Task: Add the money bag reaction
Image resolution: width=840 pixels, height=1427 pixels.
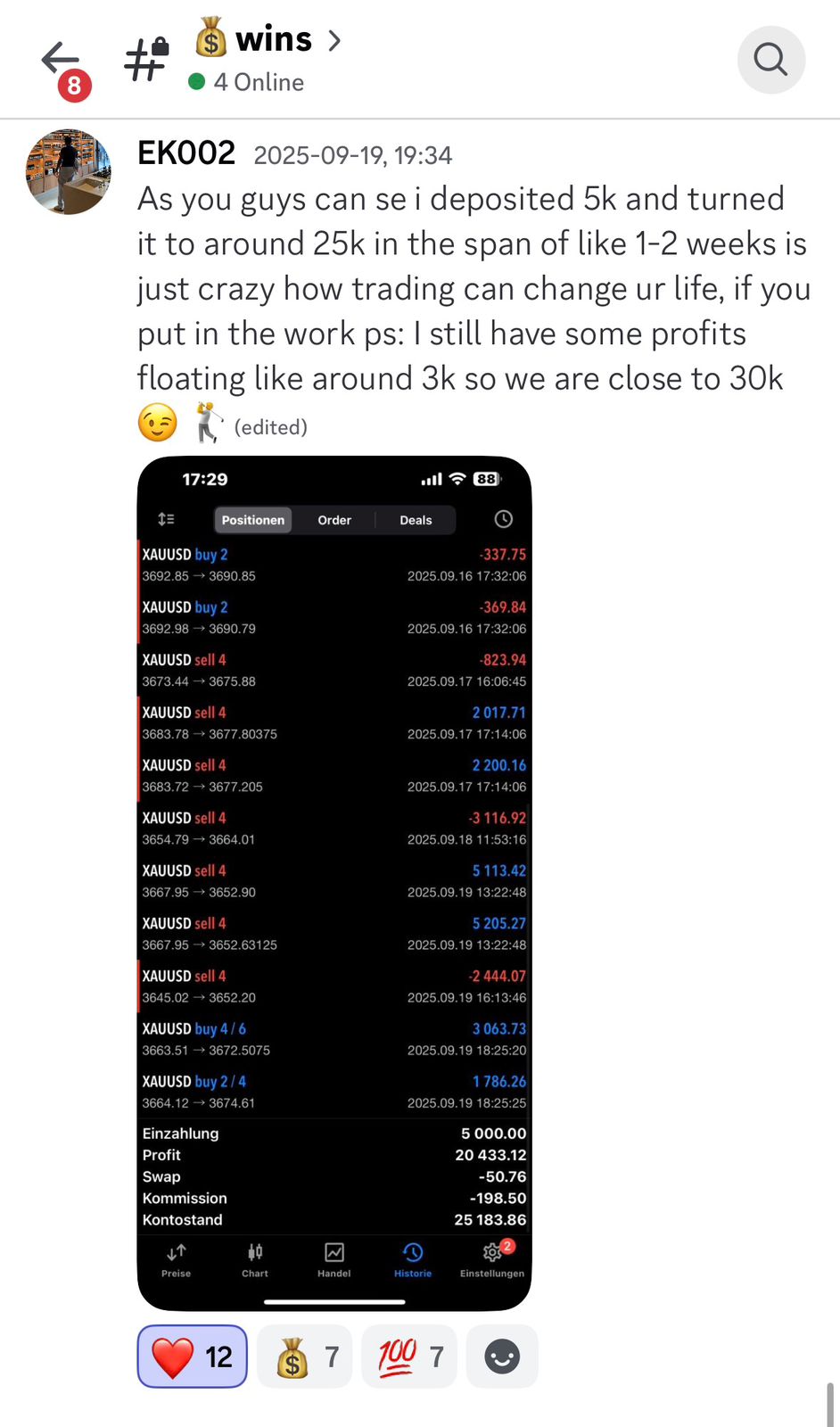Action: [305, 1357]
